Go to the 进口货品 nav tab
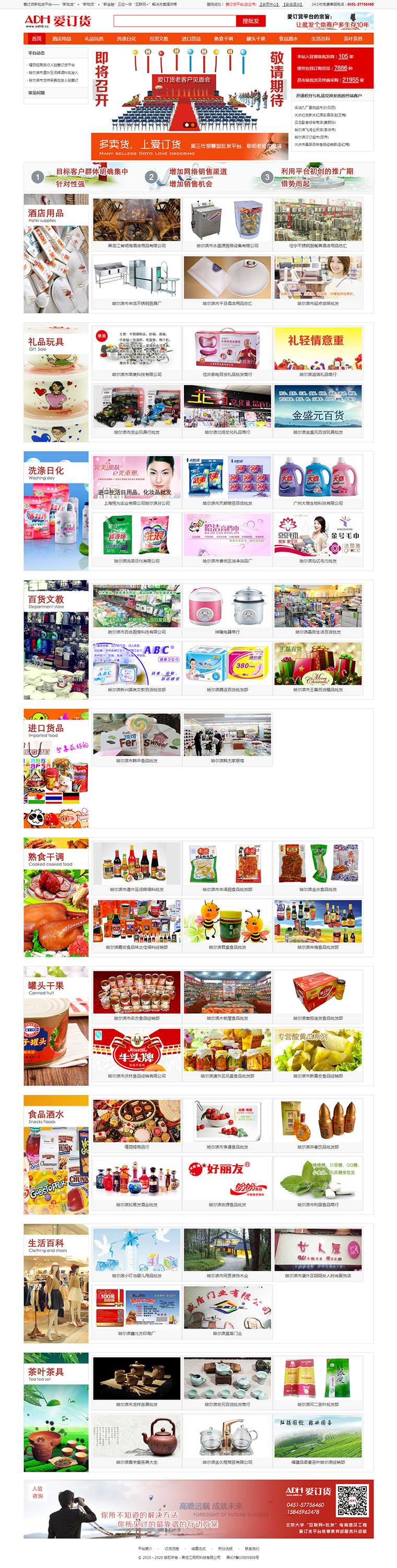Image resolution: width=397 pixels, height=1568 pixels. click(x=191, y=38)
